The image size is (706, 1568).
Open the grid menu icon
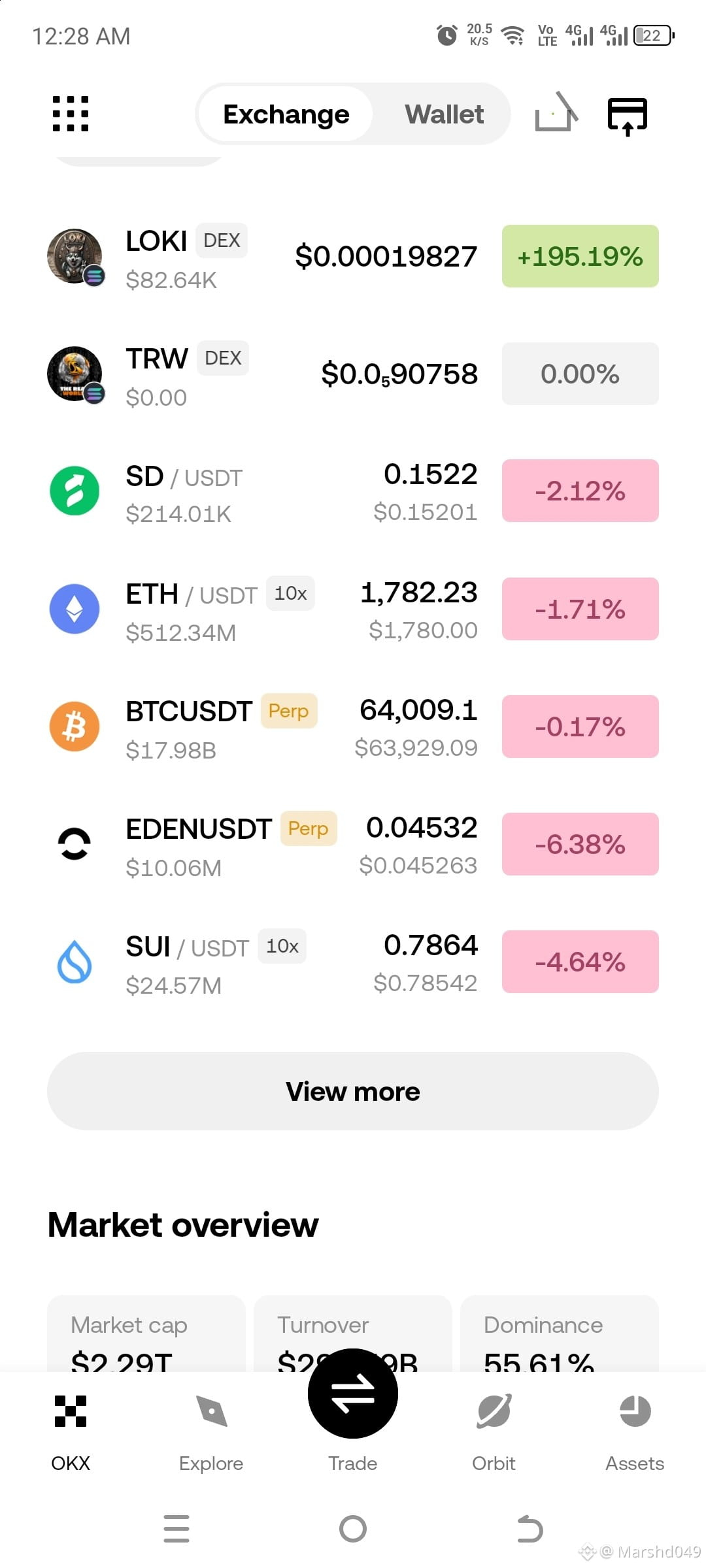71,114
